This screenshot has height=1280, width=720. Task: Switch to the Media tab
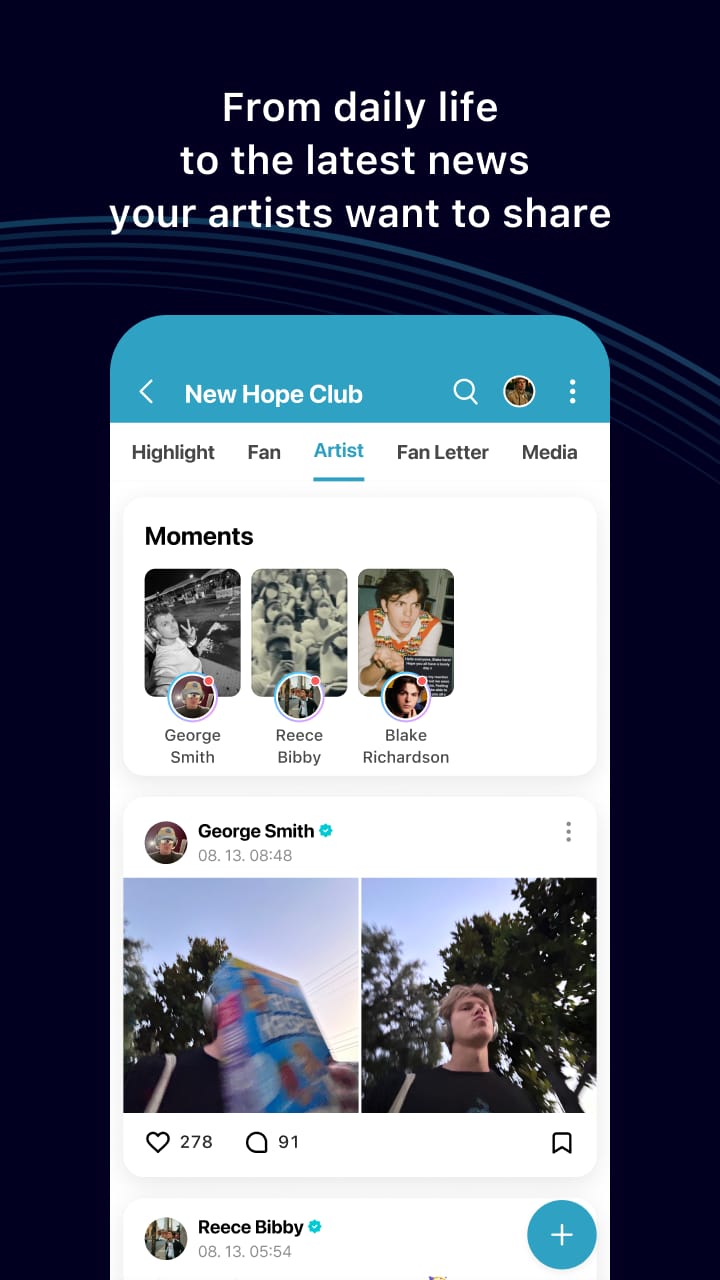point(549,452)
